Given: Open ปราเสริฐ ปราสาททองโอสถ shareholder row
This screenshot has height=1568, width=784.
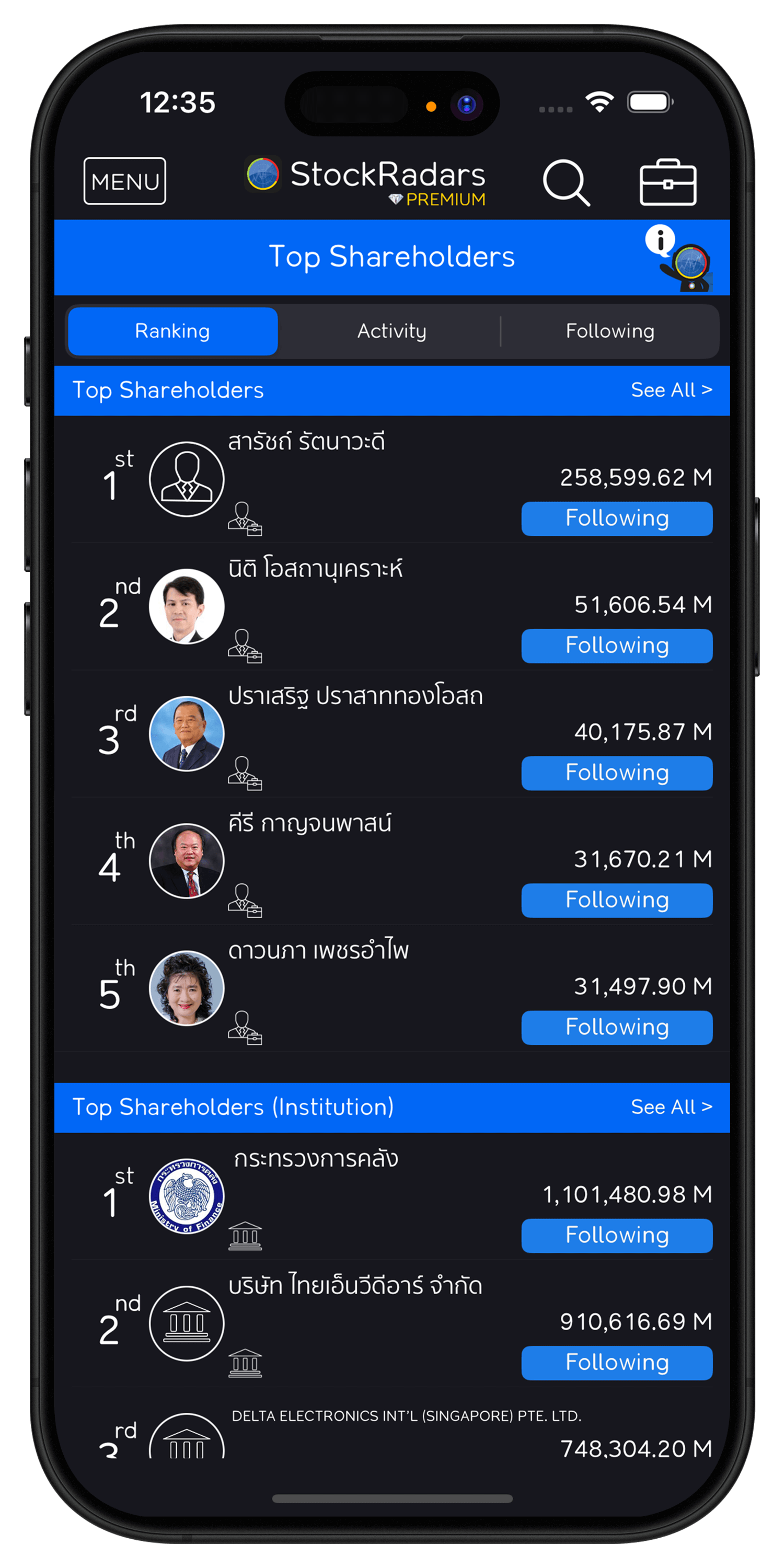Looking at the screenshot, I should [355, 697].
